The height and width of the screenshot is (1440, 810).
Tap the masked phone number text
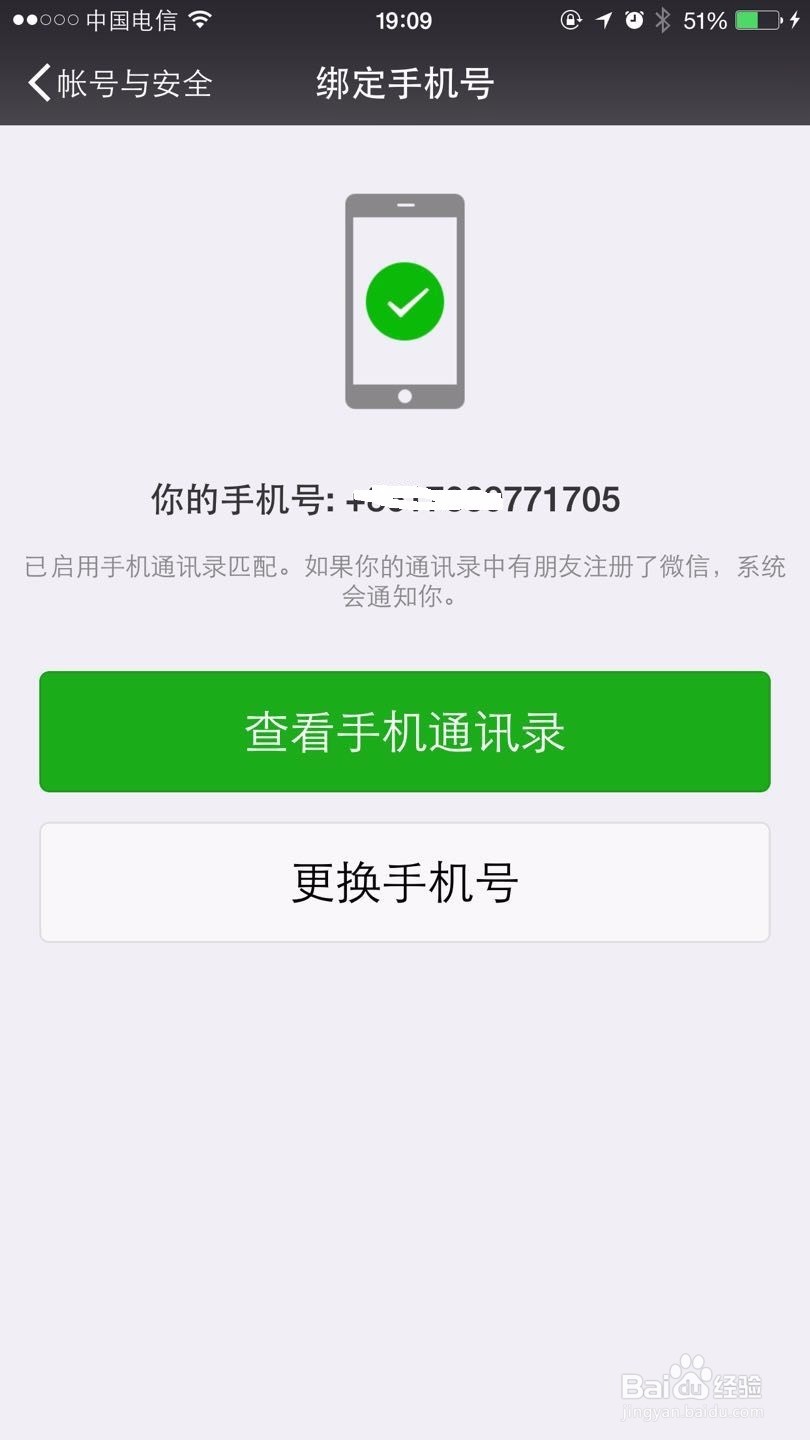(480, 498)
